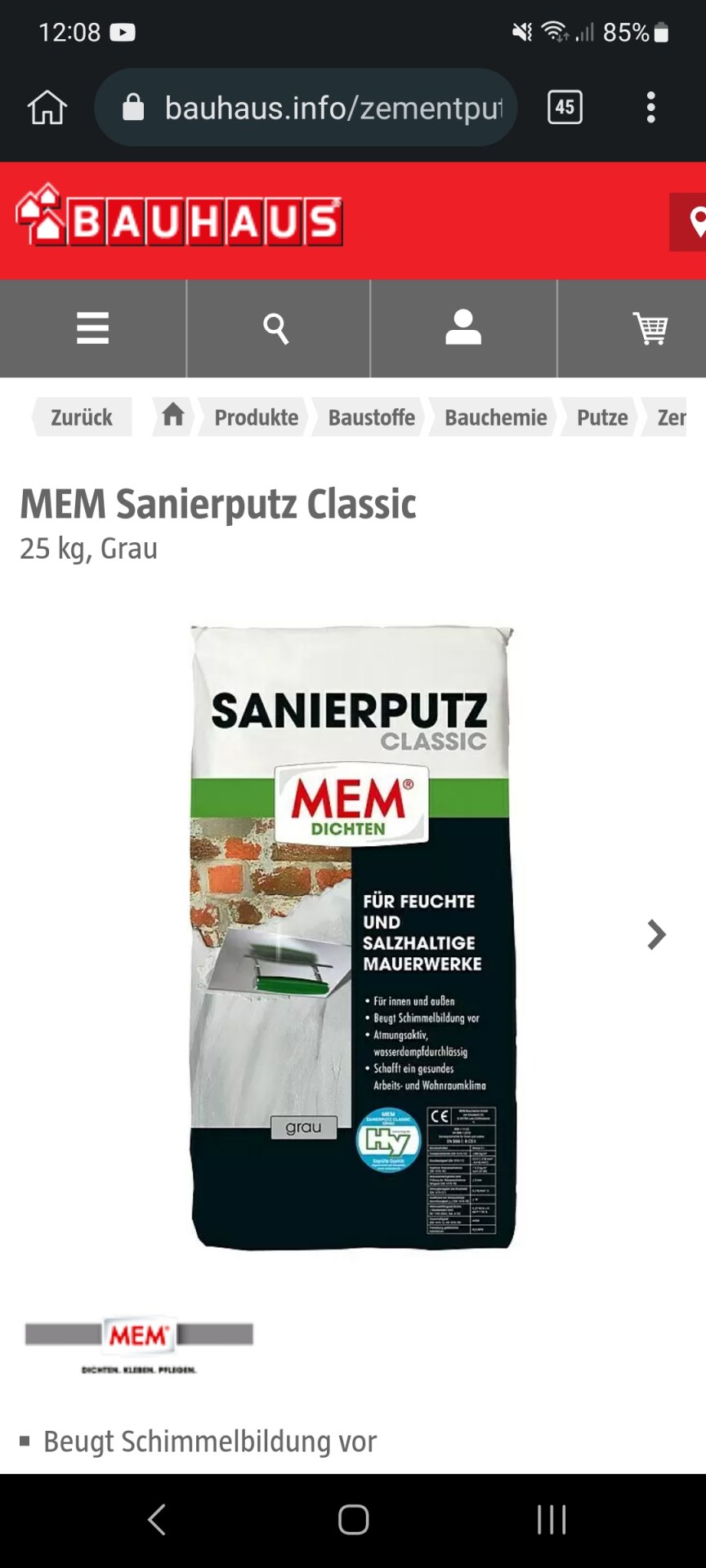Show the next product image
Viewport: 706px width, 1568px height.
pyautogui.click(x=655, y=934)
